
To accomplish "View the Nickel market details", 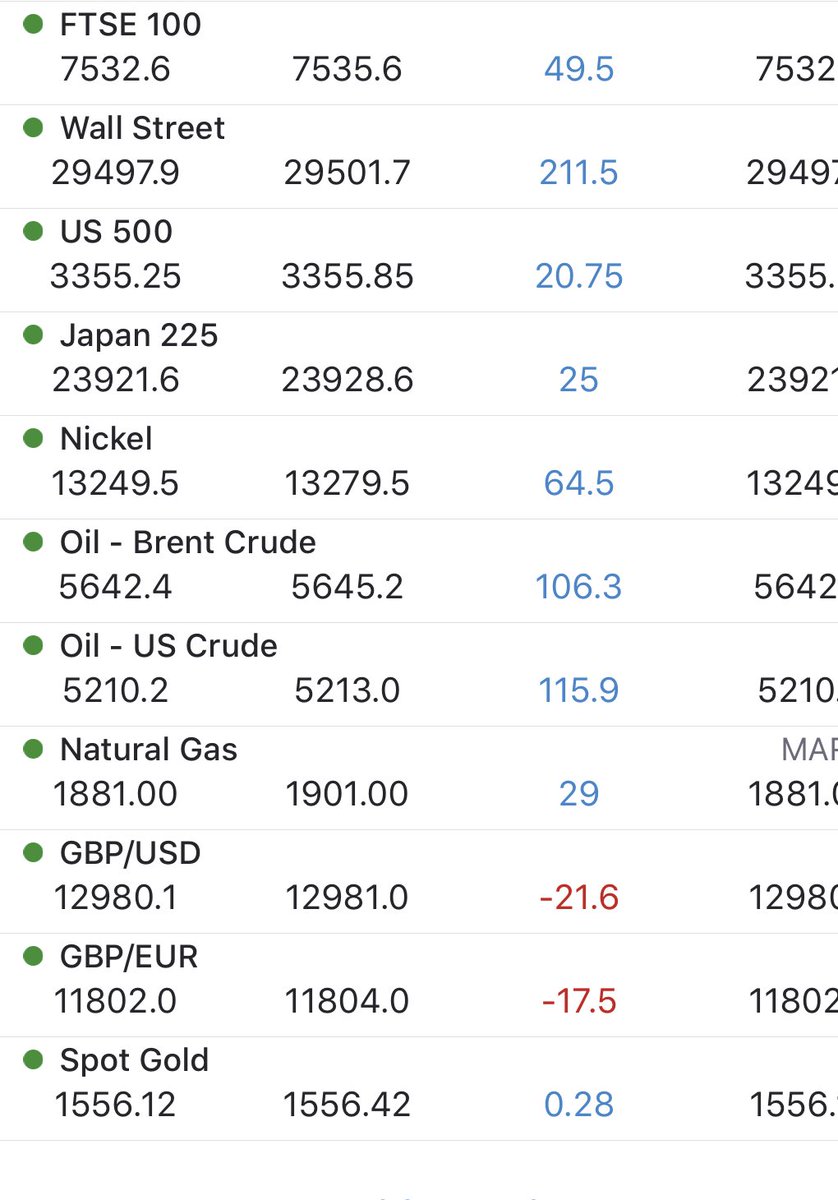I will pos(419,467).
